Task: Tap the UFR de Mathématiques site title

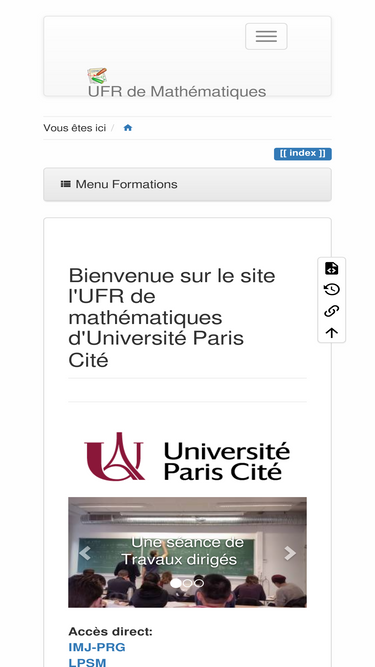Action: (x=177, y=91)
